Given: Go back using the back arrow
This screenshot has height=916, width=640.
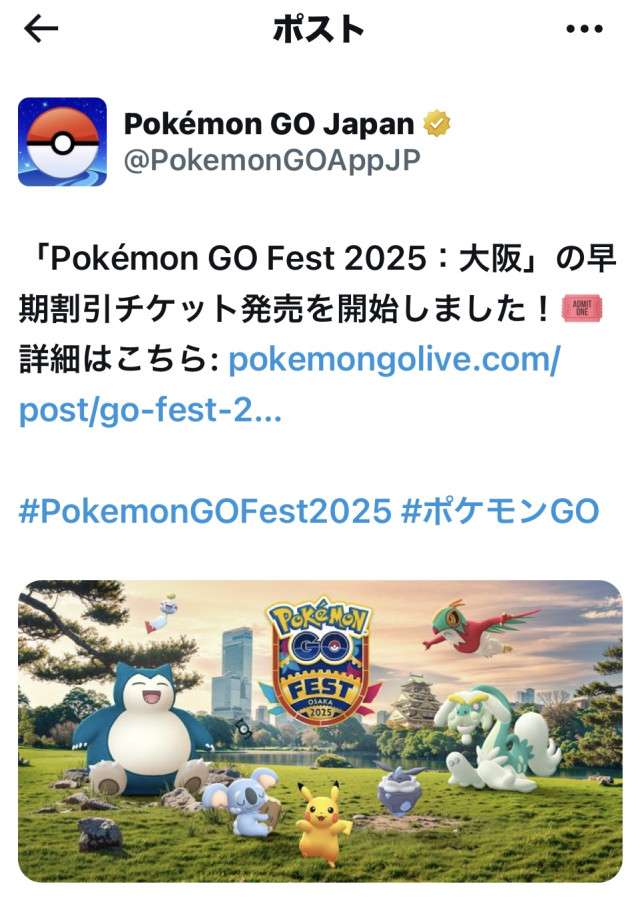Looking at the screenshot, I should (41, 29).
